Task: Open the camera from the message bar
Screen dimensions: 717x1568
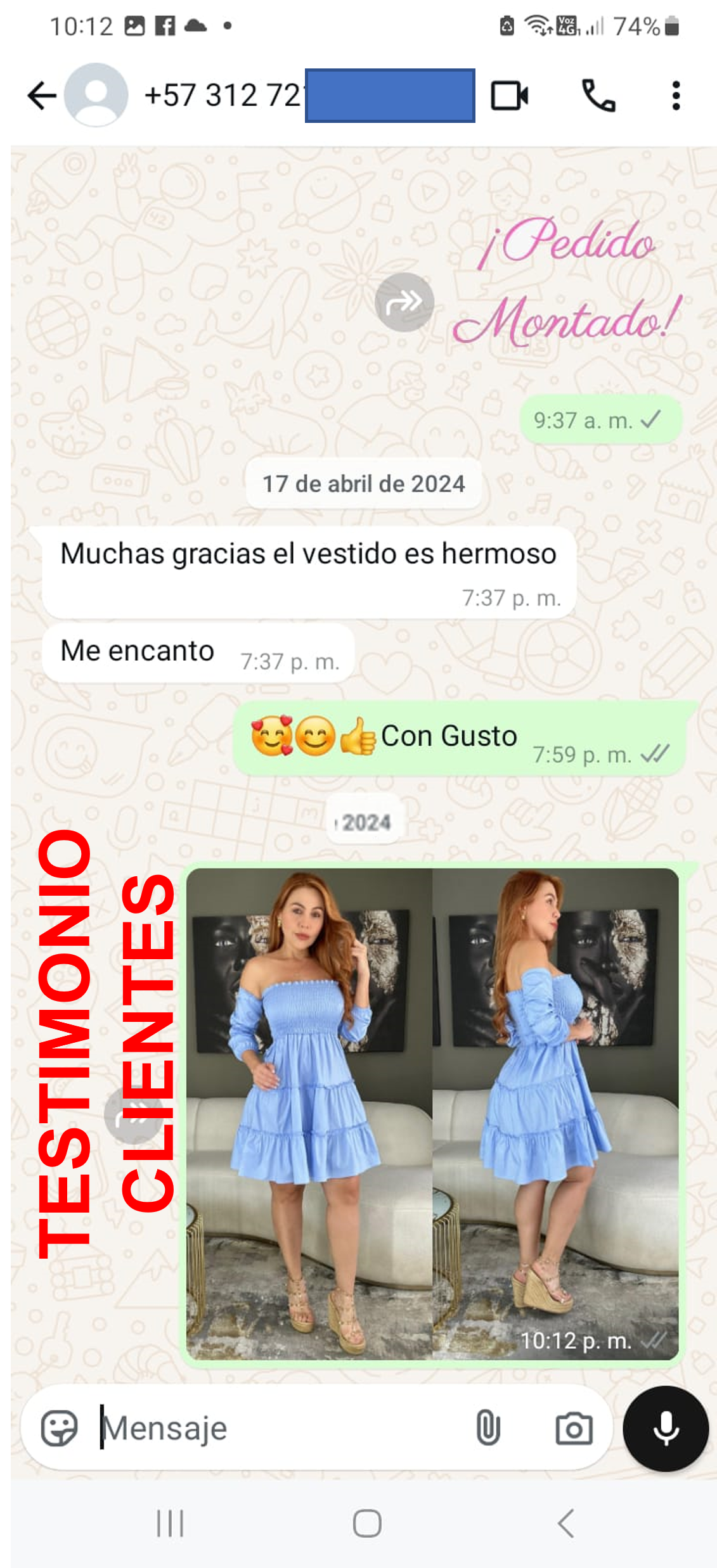Action: click(574, 1429)
